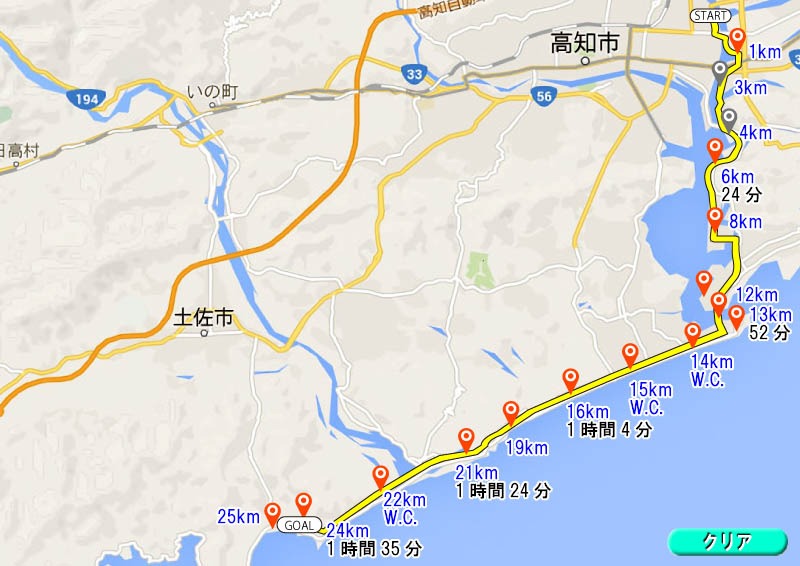
Task: Tap the 13km marker showing 52 分
Action: 737,317
